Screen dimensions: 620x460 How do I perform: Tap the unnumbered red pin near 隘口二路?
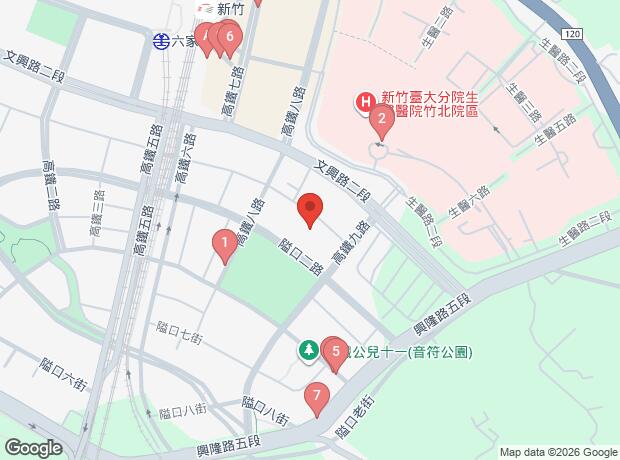pyautogui.click(x=310, y=209)
